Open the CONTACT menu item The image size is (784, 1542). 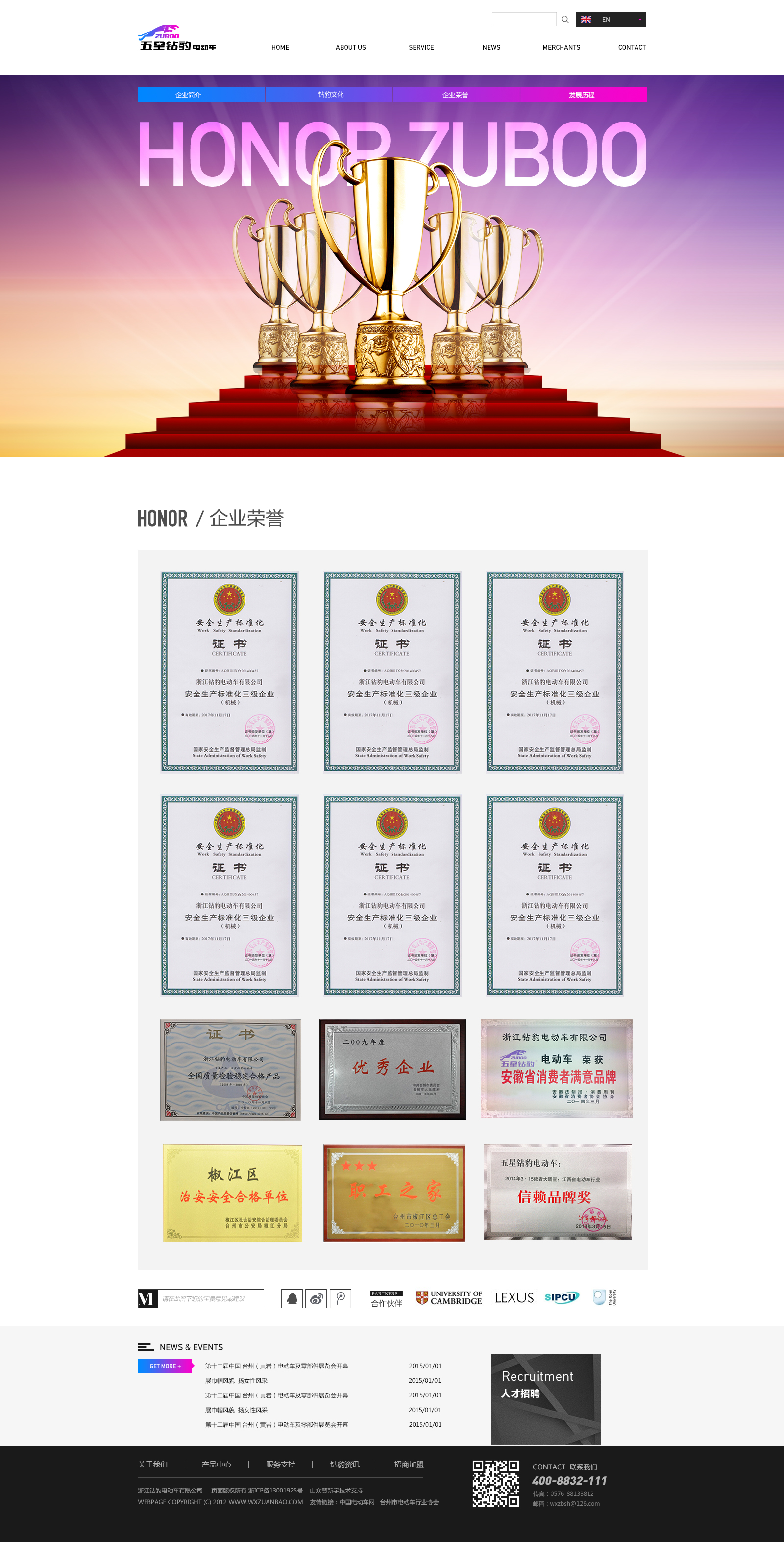coord(632,47)
